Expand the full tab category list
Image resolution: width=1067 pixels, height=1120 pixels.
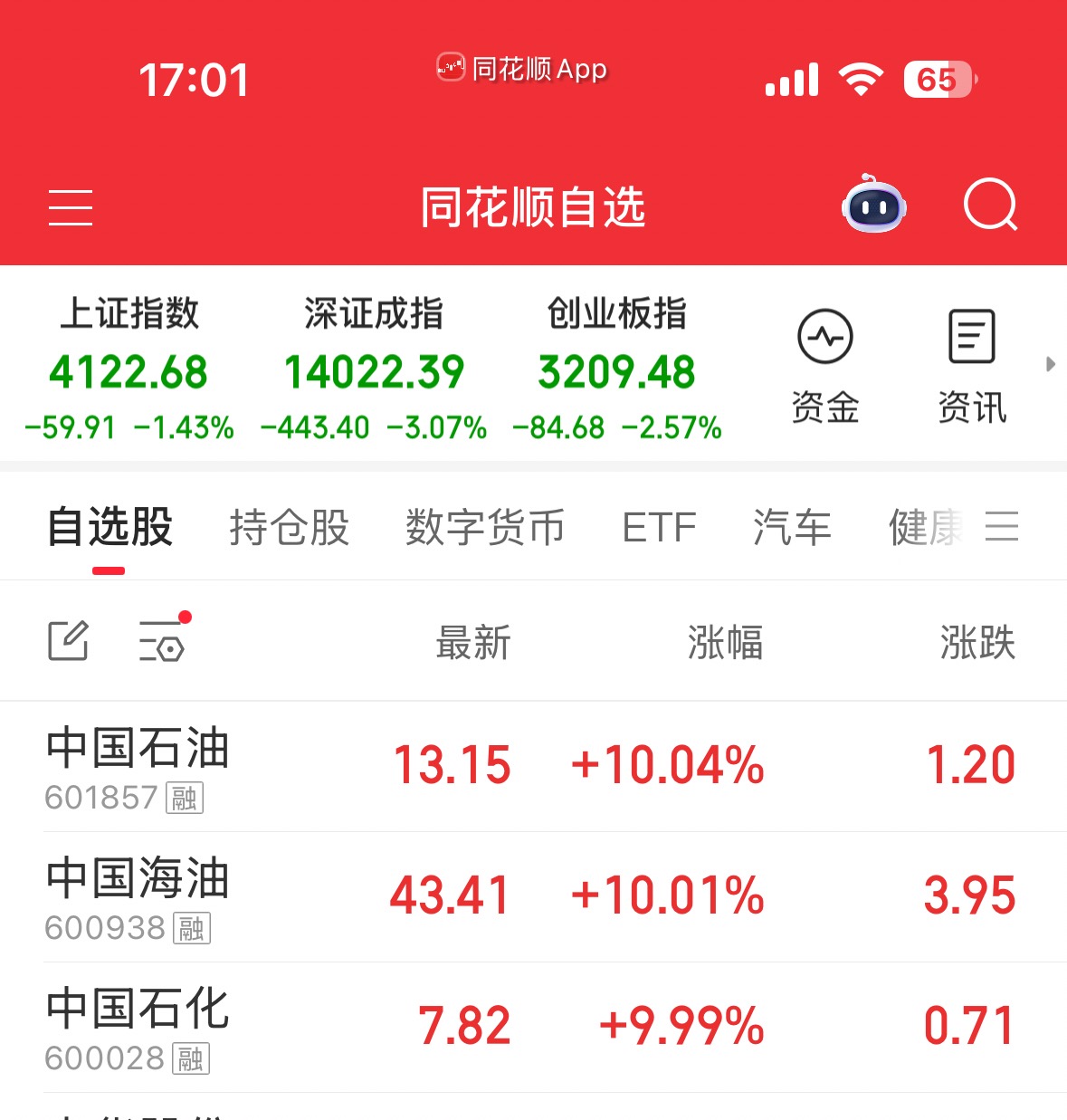click(x=1002, y=526)
